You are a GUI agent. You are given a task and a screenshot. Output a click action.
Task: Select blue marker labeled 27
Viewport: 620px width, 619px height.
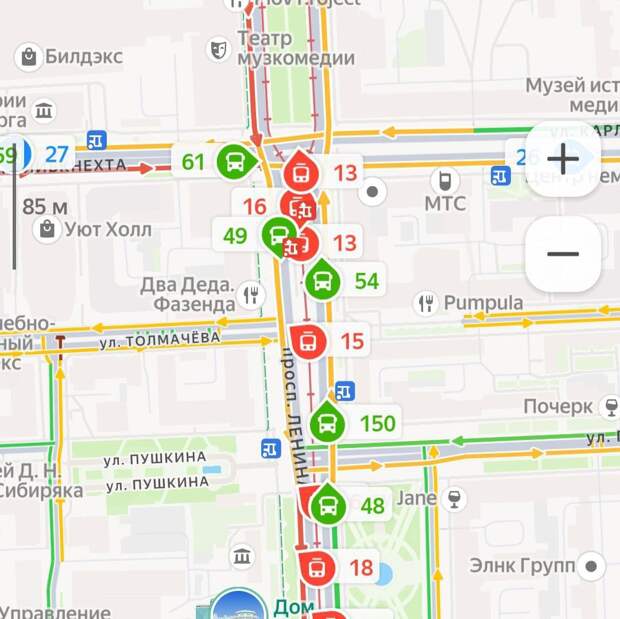click(x=56, y=154)
